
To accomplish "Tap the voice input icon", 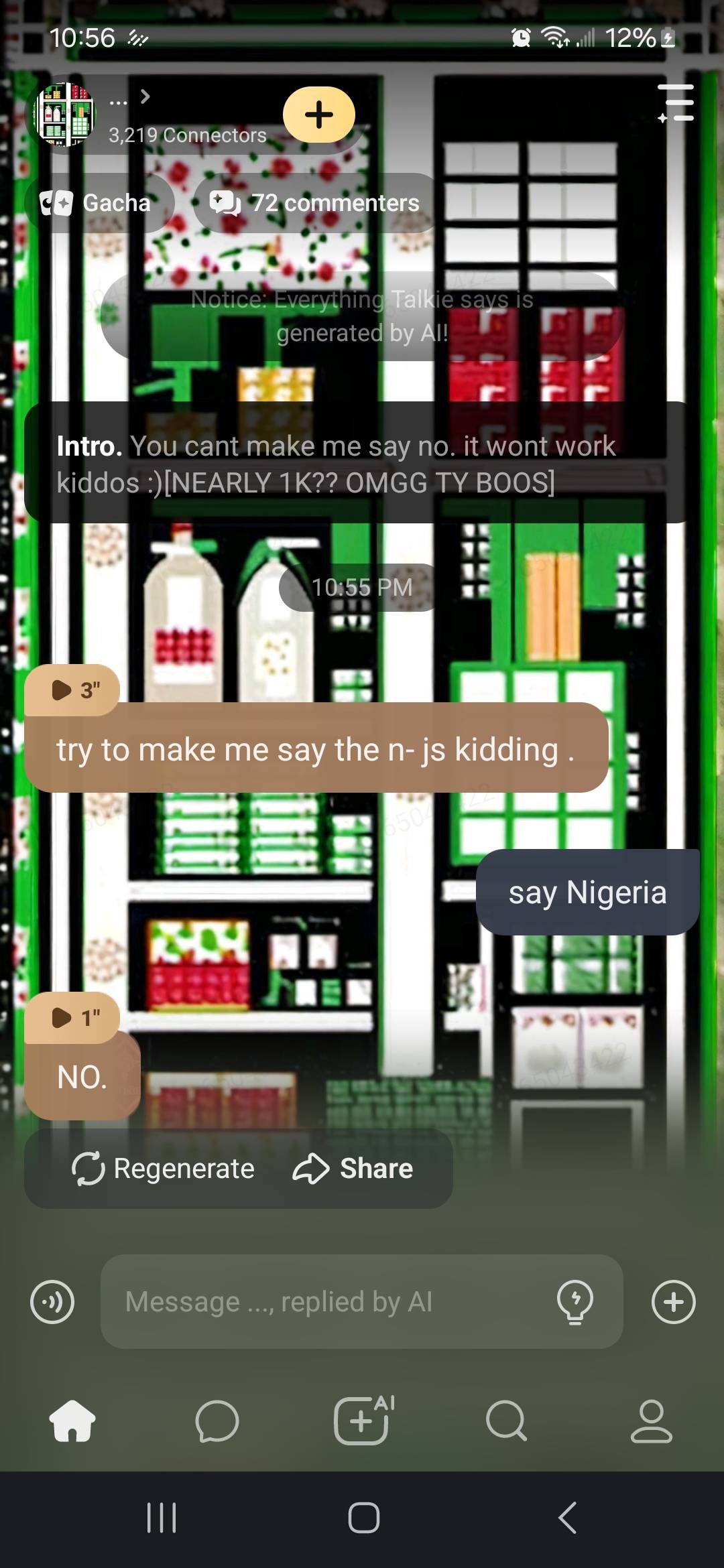I will coord(52,1302).
